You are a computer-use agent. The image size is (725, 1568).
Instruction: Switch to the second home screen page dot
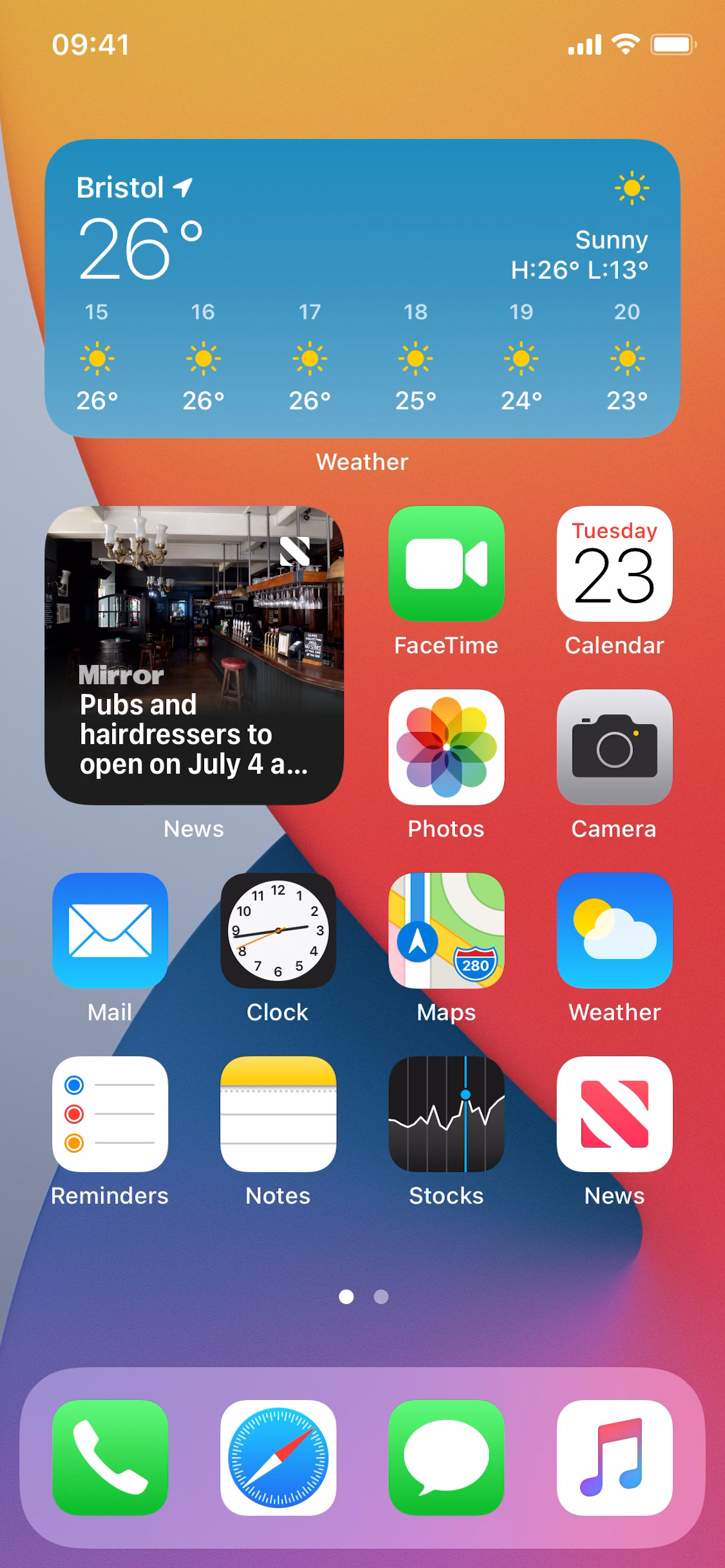[x=381, y=1298]
